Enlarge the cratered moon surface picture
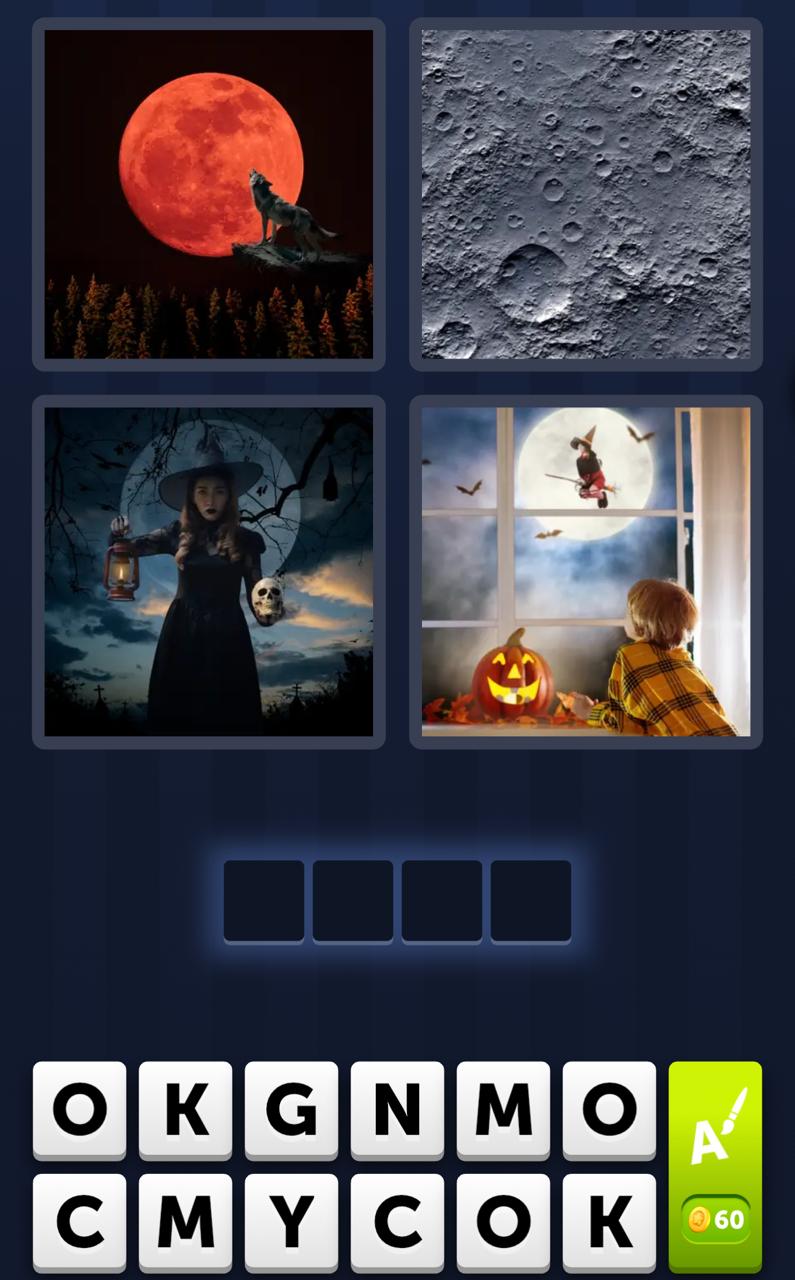The height and width of the screenshot is (1280, 795). point(585,194)
